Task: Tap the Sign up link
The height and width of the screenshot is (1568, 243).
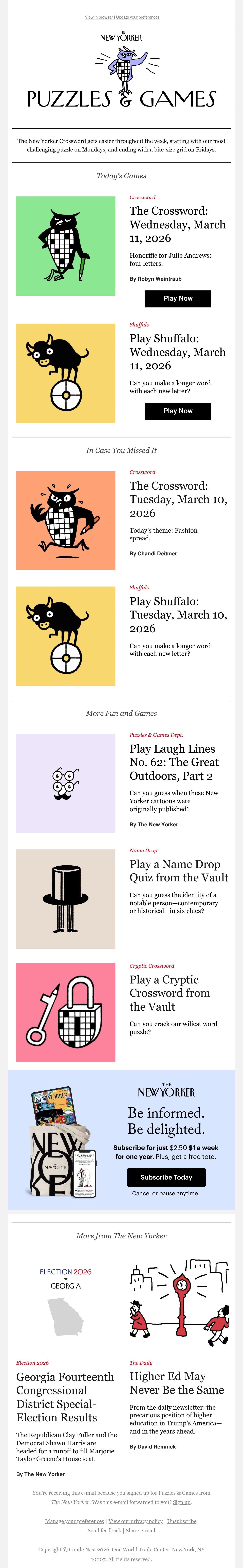Action: coord(181,1502)
